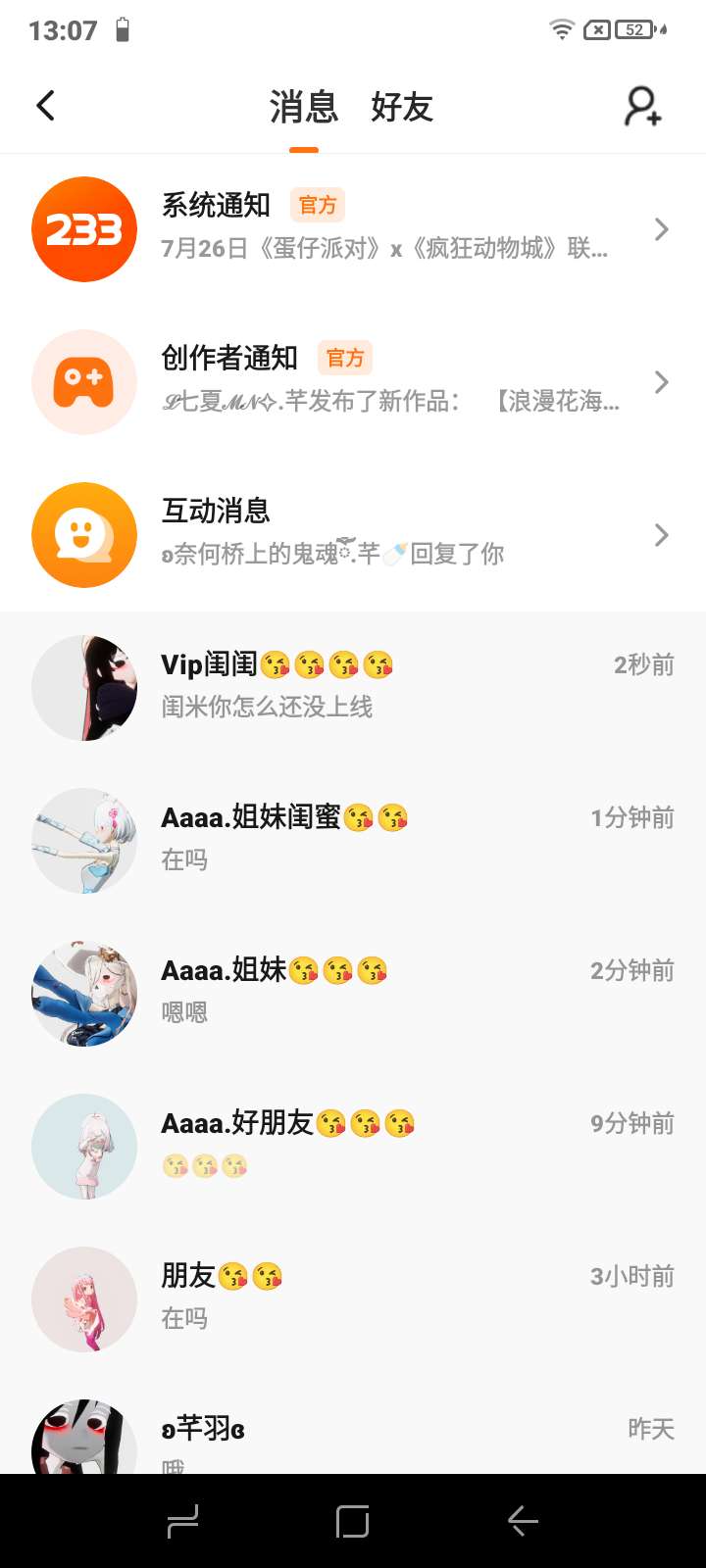Screen dimensions: 706x1568
Task: Select the 消息 tab
Action: pyautogui.click(x=304, y=107)
